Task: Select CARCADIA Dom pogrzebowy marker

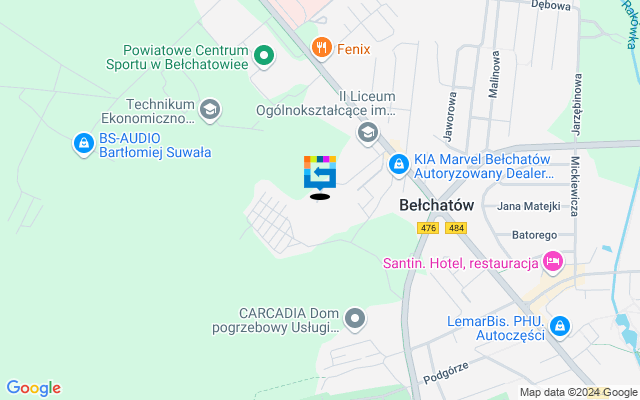Action: pos(355,320)
